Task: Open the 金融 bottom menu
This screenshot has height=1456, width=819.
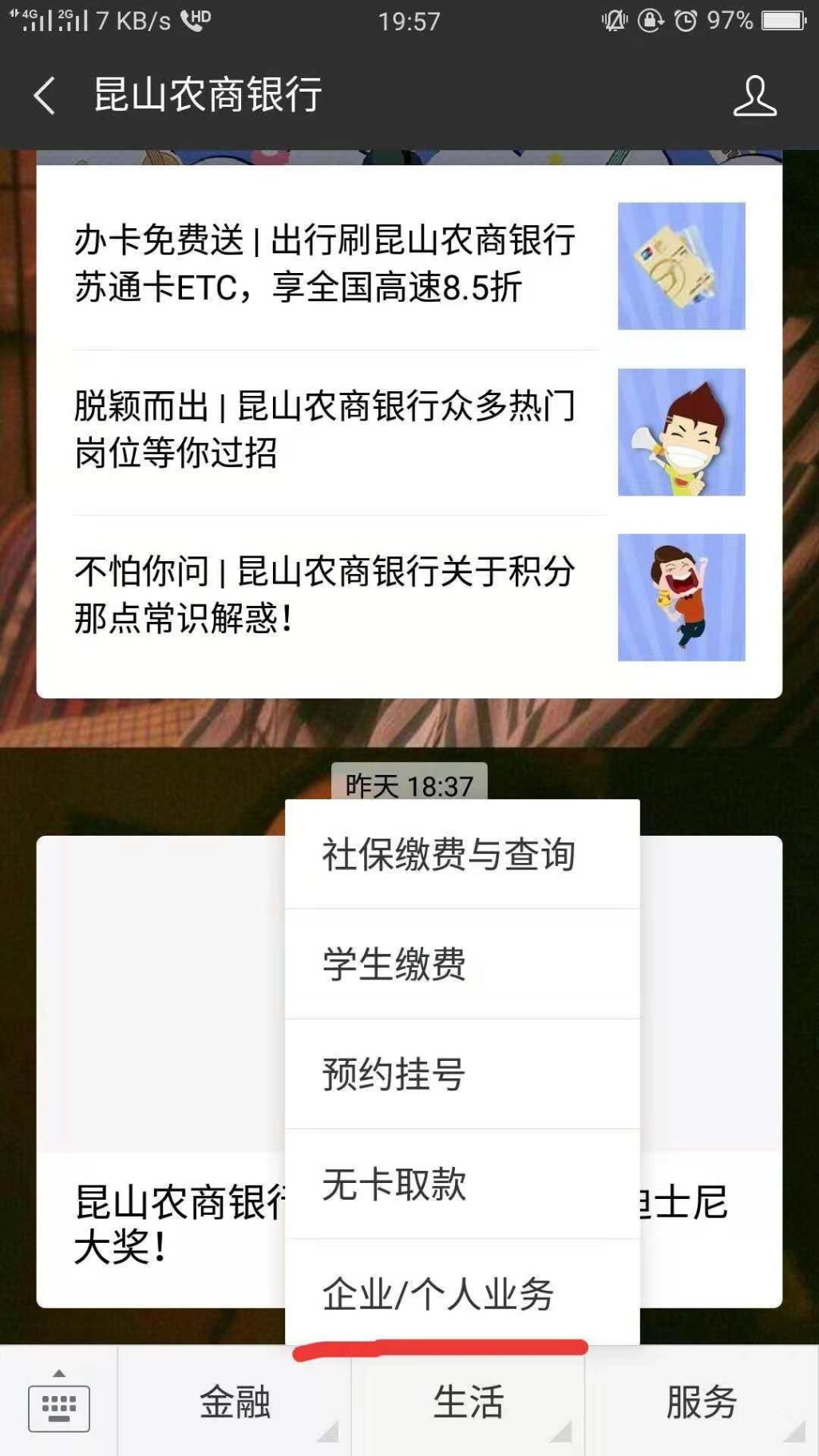Action: (x=235, y=1403)
